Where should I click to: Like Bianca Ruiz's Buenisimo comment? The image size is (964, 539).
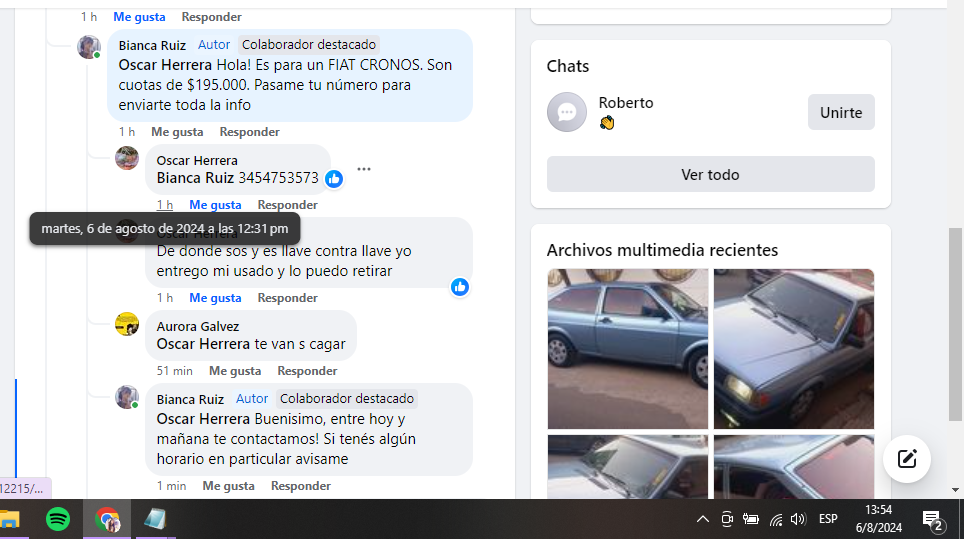(x=228, y=486)
